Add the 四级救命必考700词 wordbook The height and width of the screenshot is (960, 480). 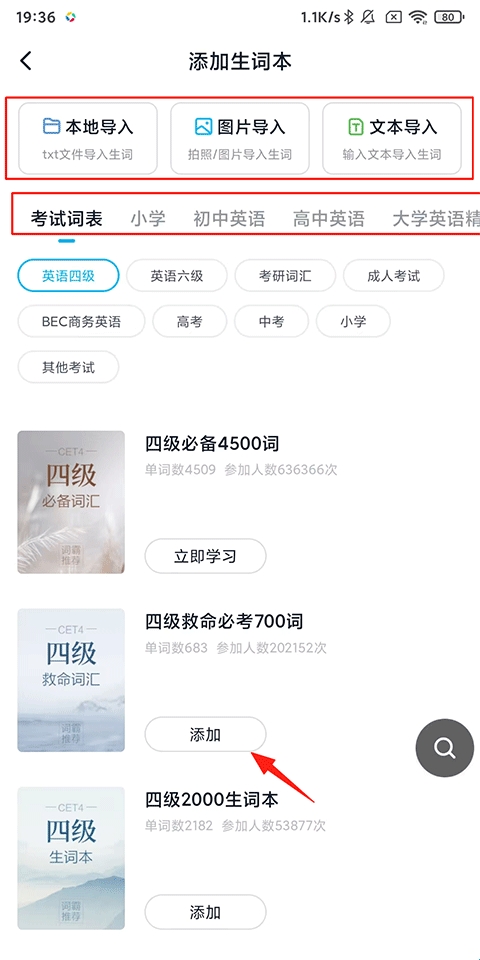click(x=206, y=734)
